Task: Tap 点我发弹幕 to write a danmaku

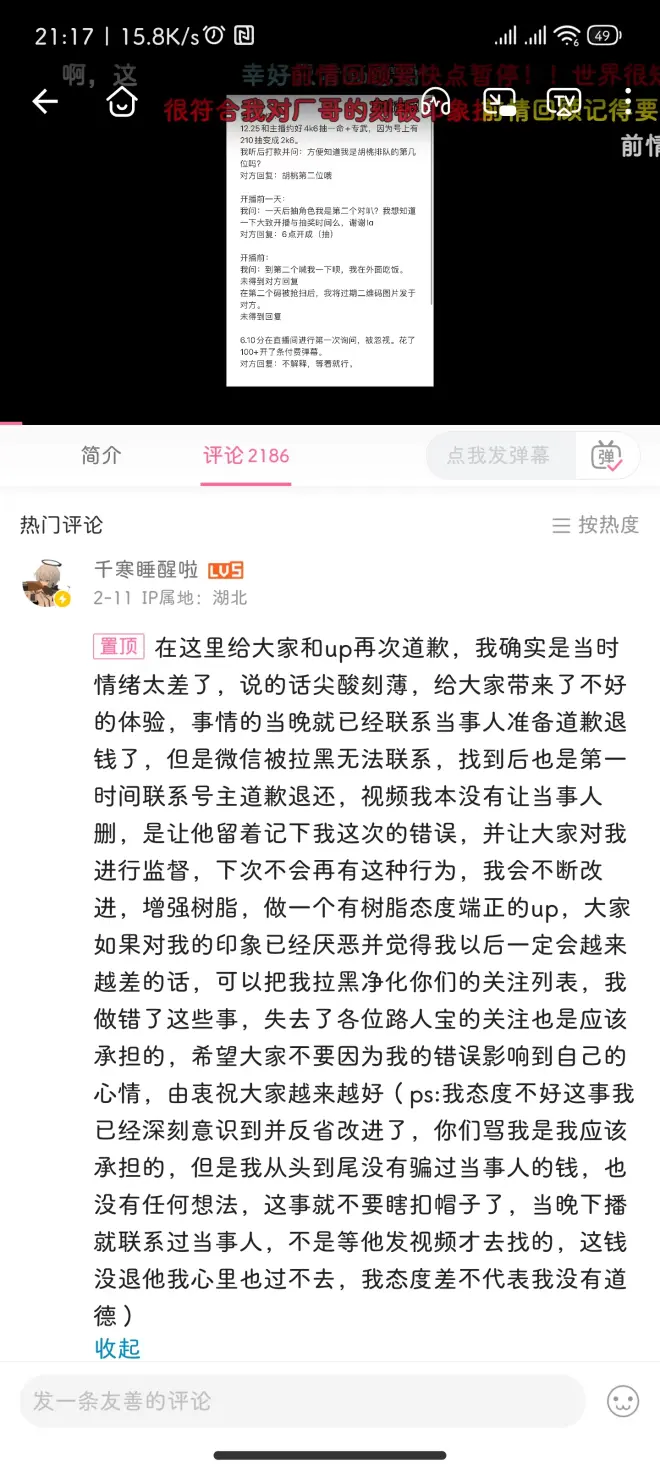Action: click(x=498, y=456)
